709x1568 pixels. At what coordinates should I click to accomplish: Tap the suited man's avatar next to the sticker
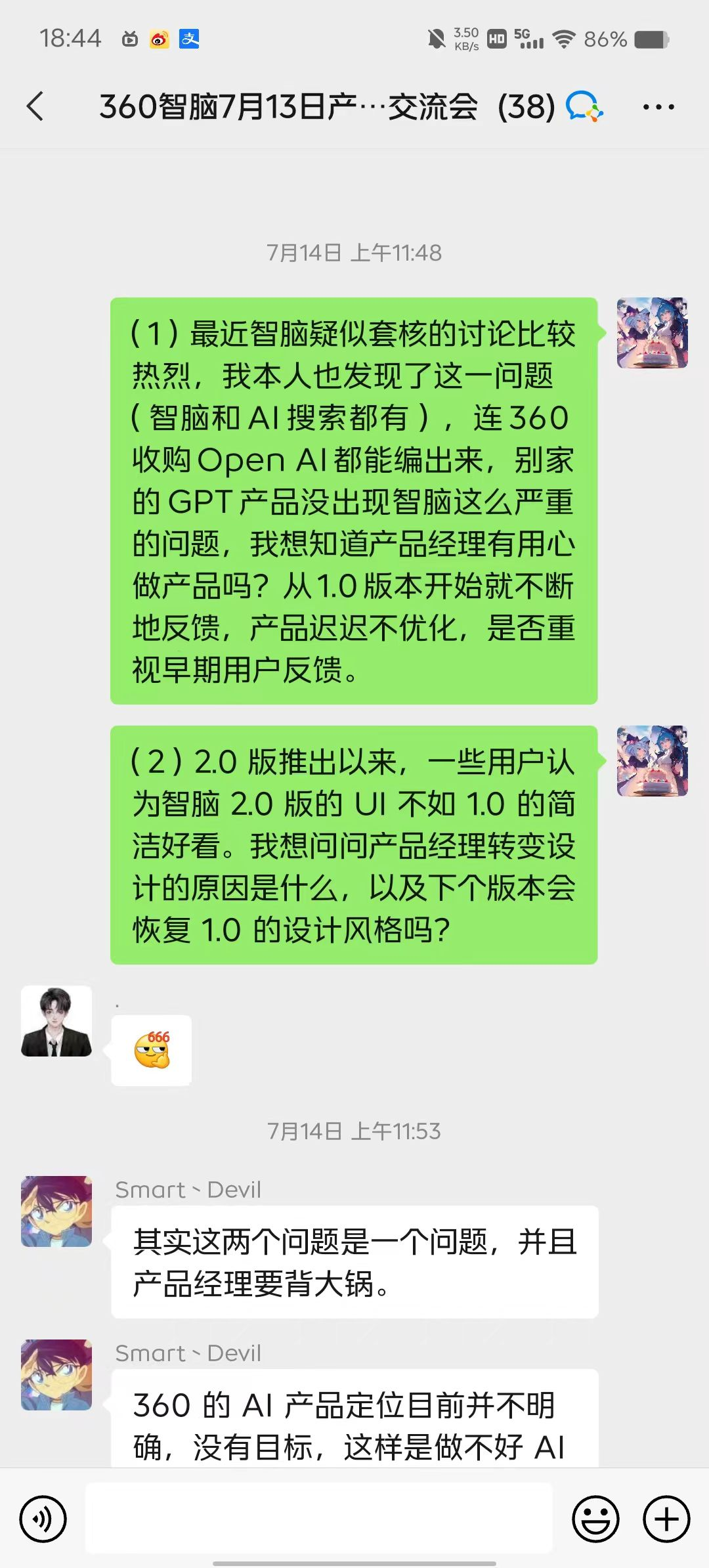coord(56,1021)
